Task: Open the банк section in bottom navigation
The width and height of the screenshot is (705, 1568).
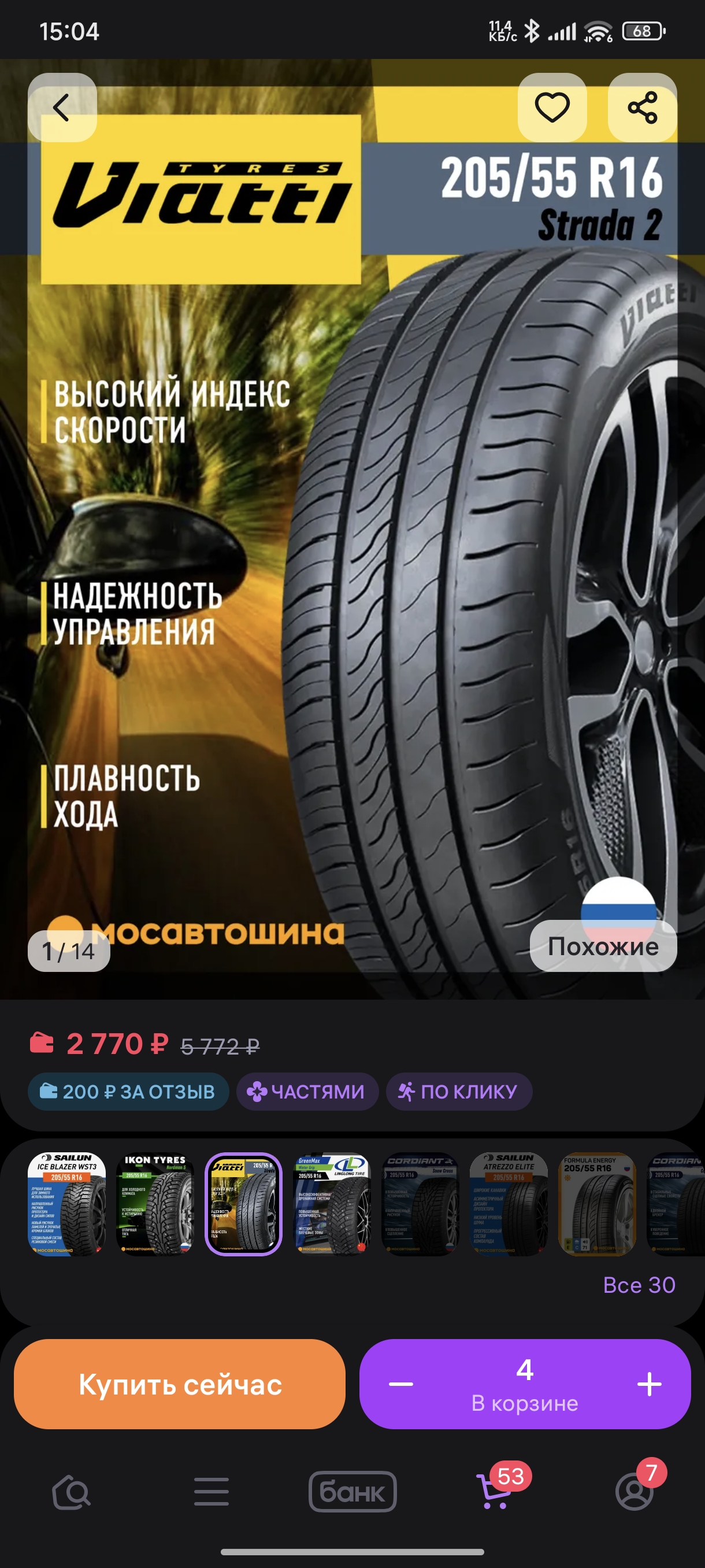Action: (x=352, y=1492)
